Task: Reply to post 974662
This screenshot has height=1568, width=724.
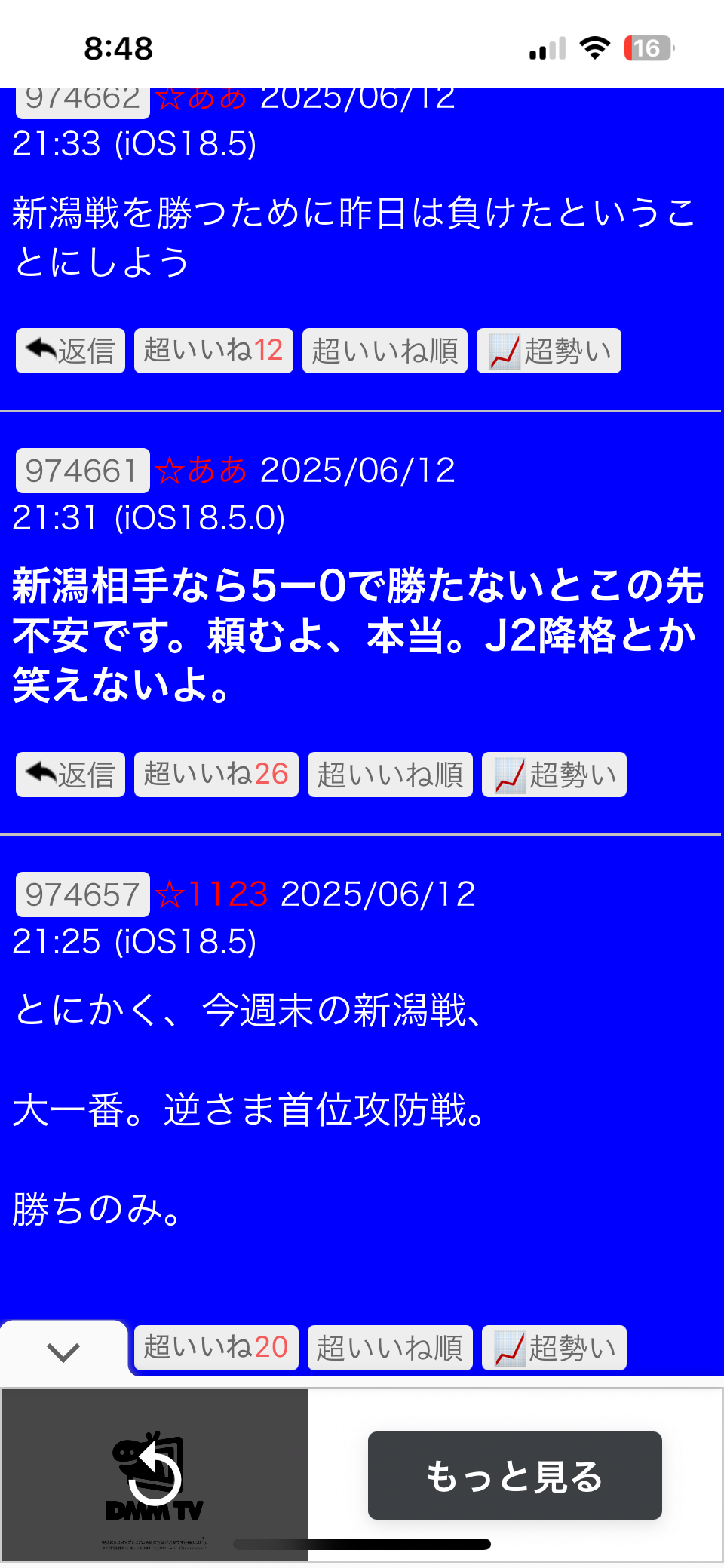Action: [70, 351]
